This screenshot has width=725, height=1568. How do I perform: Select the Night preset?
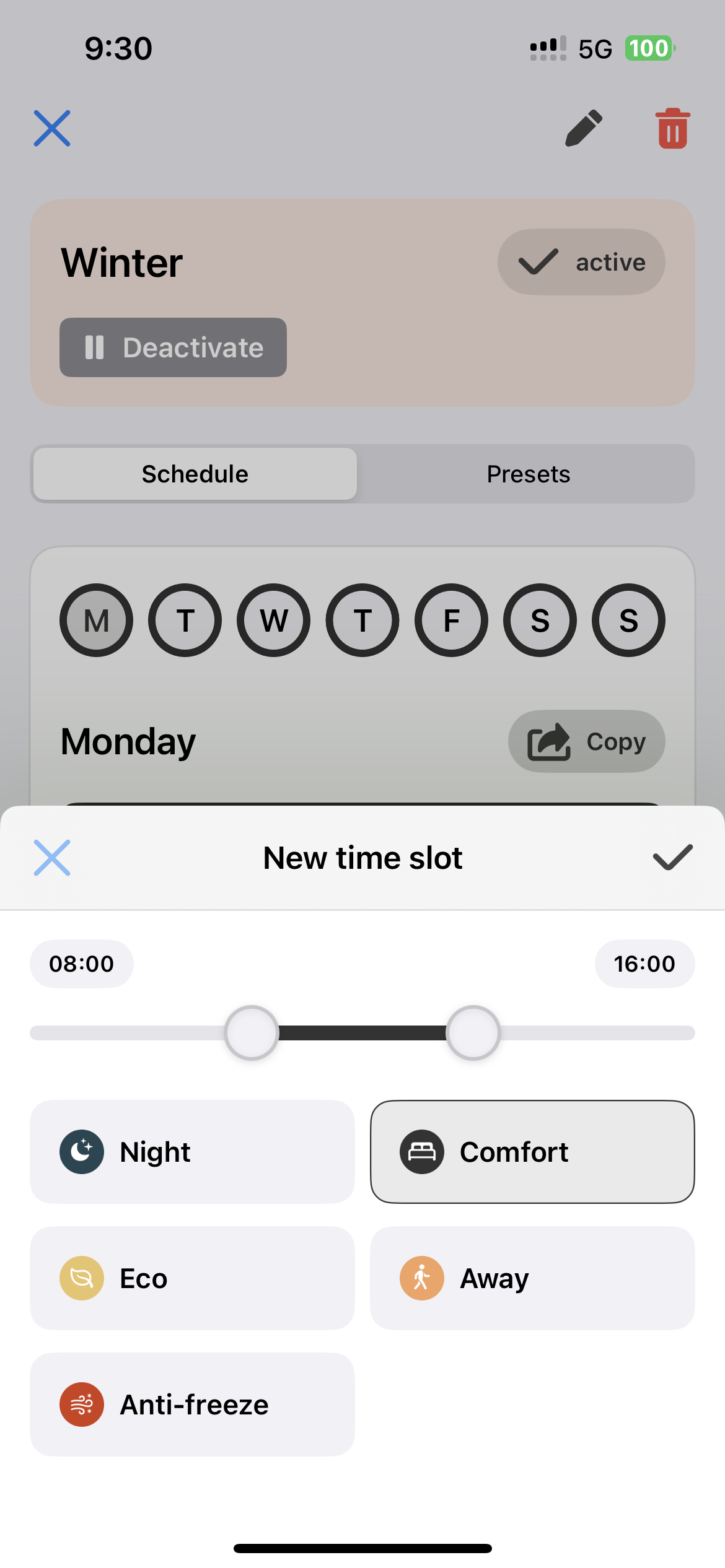click(192, 1152)
